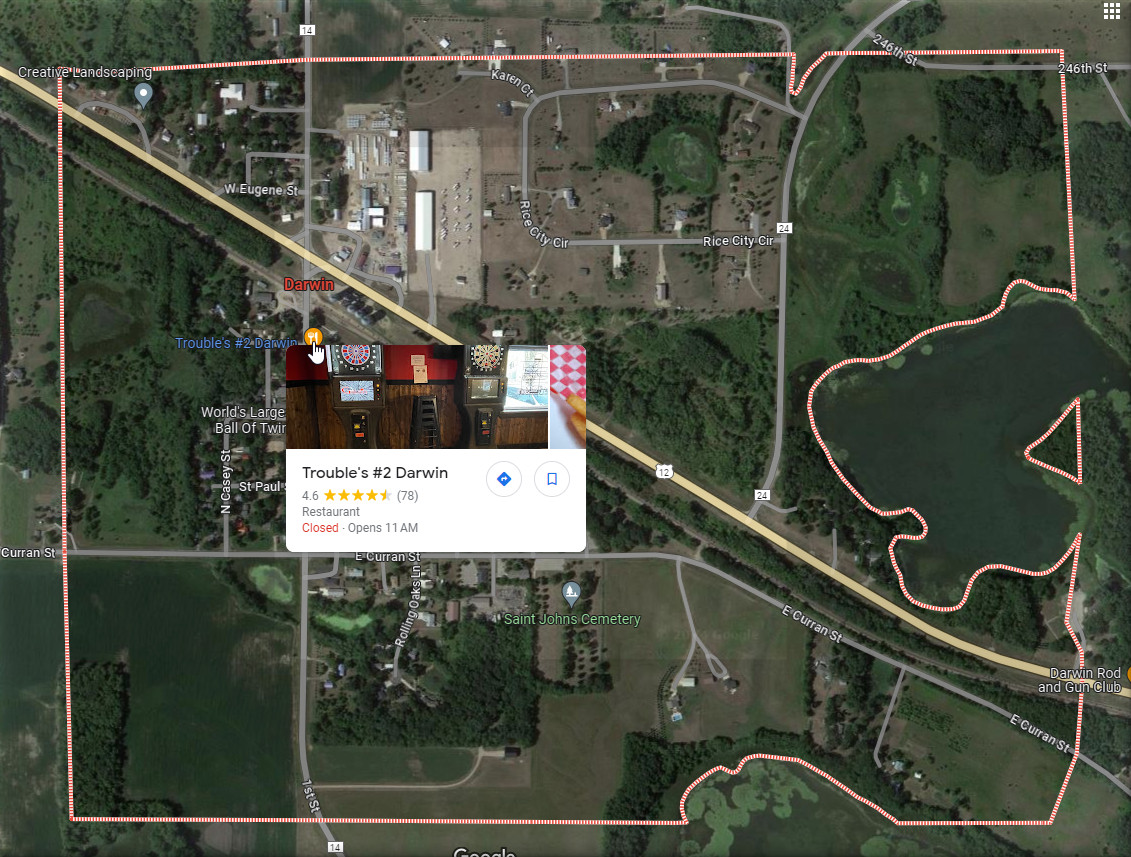1131x857 pixels.
Task: Tap the Trouble's #2 Darwin restaurant pin
Action: pyautogui.click(x=312, y=337)
